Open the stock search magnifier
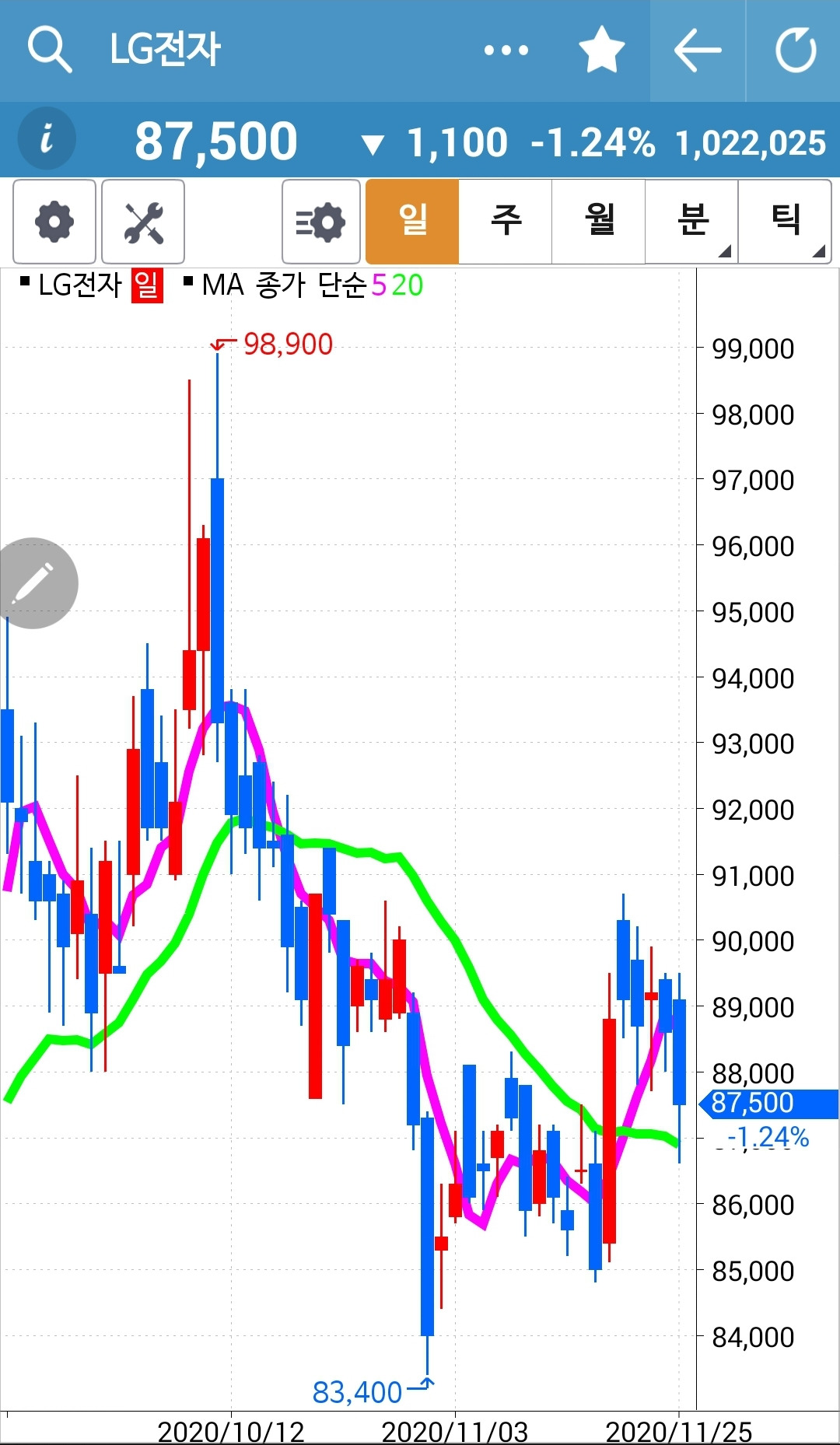 click(50, 50)
